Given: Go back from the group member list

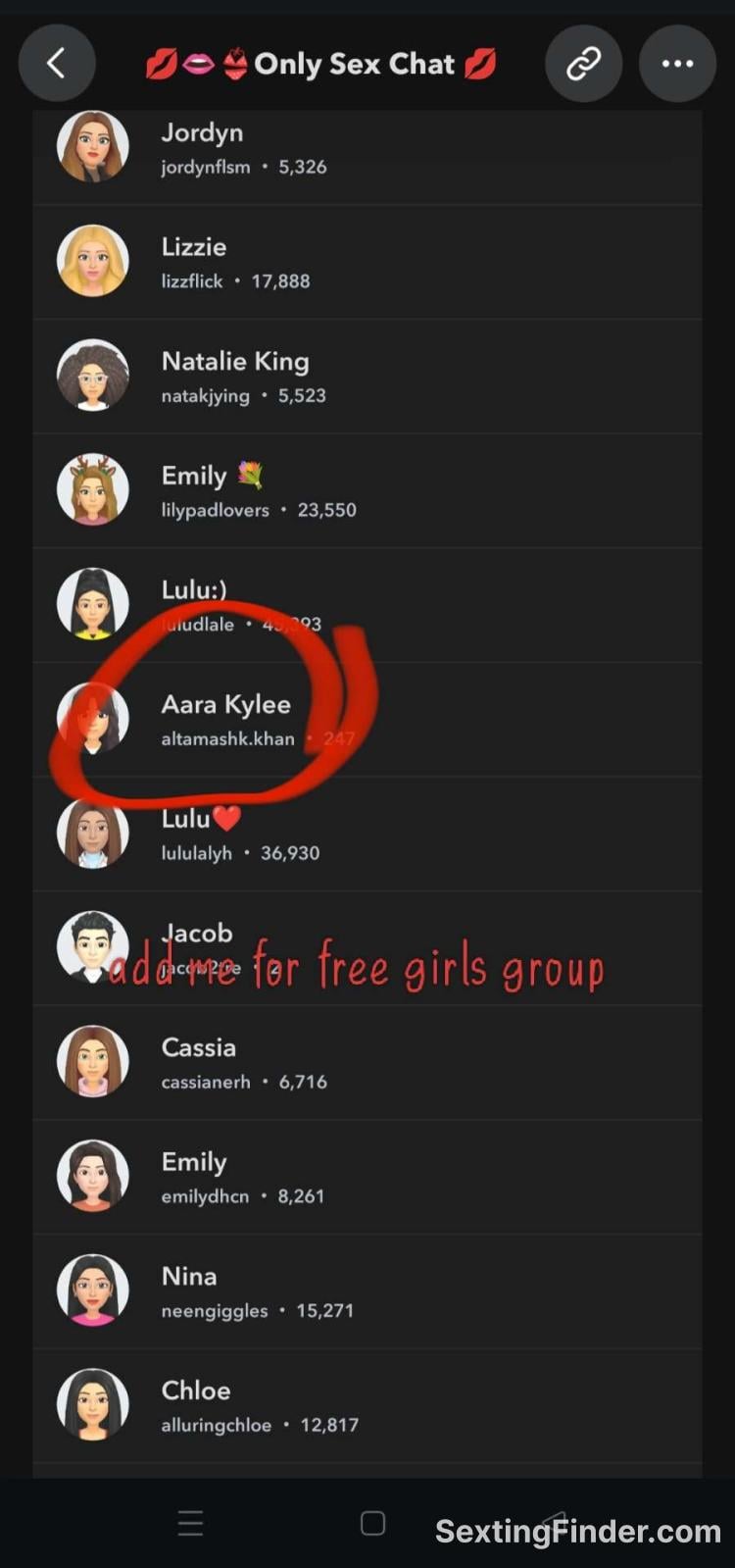Looking at the screenshot, I should tap(57, 64).
